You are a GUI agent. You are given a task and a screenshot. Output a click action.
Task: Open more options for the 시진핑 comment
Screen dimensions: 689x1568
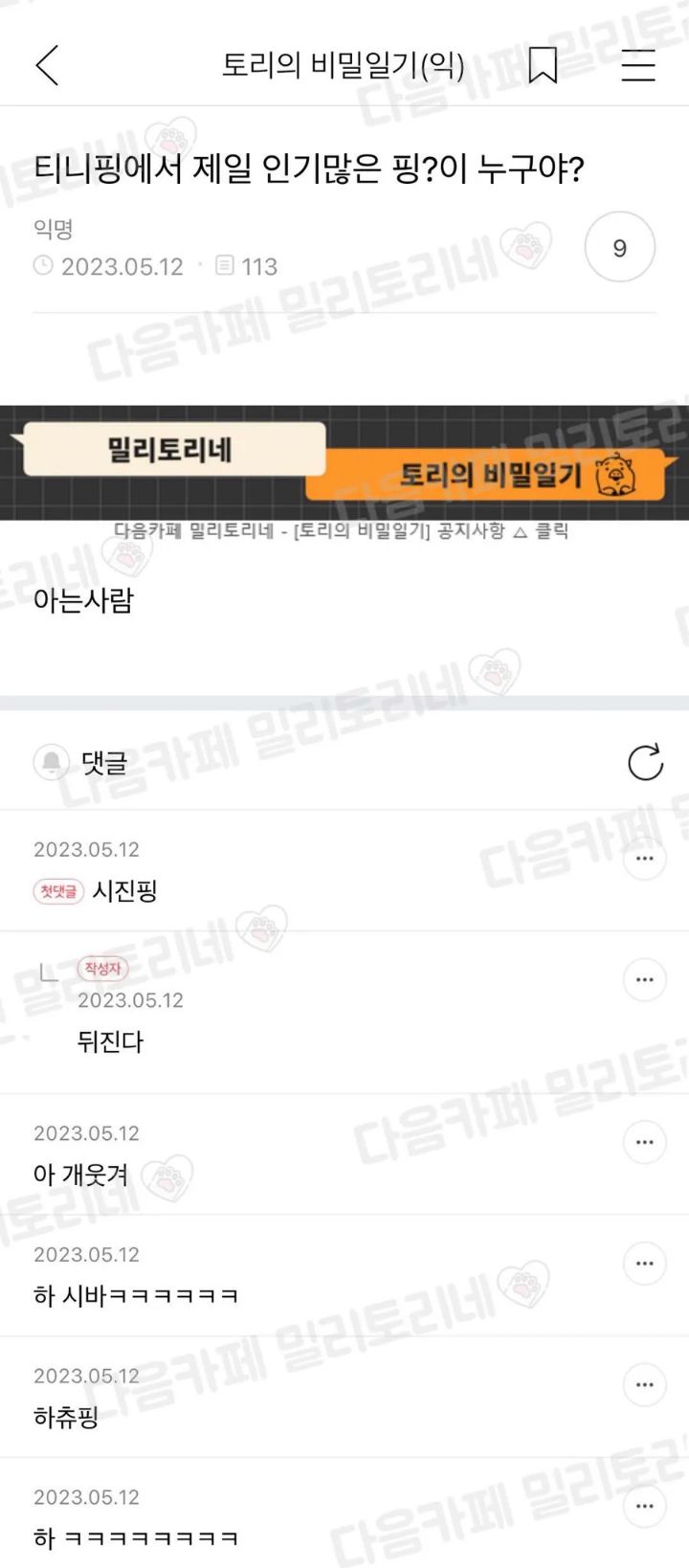pos(644,859)
